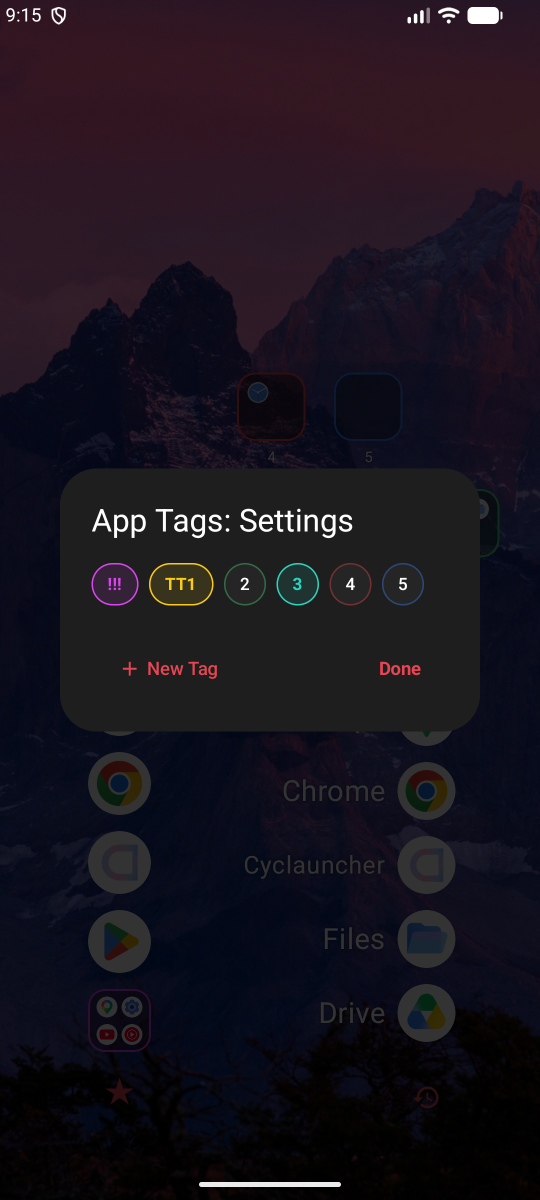
Task: Select the !!! tag chip
Action: (x=115, y=584)
